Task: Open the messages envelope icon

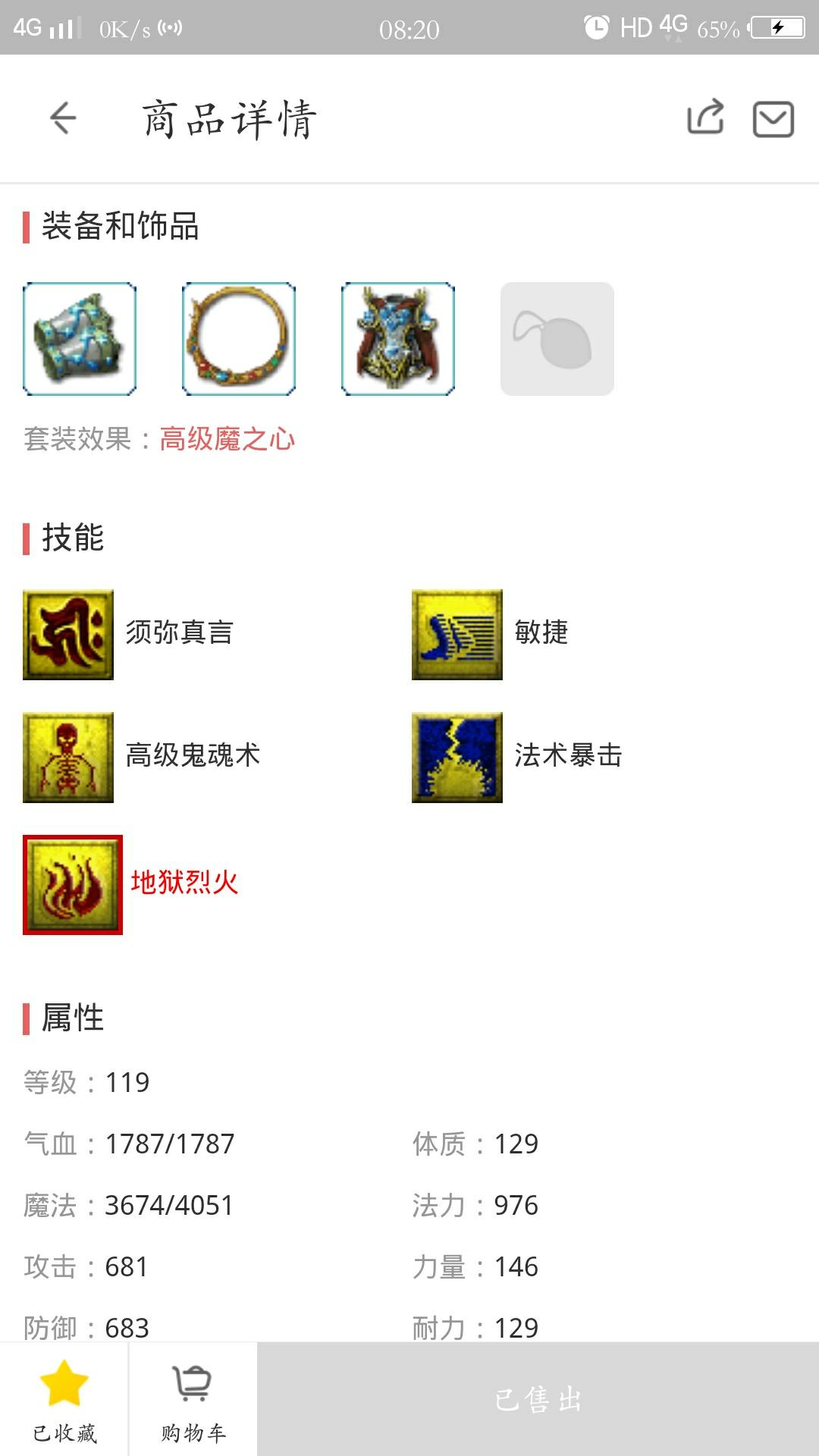Action: [773, 119]
